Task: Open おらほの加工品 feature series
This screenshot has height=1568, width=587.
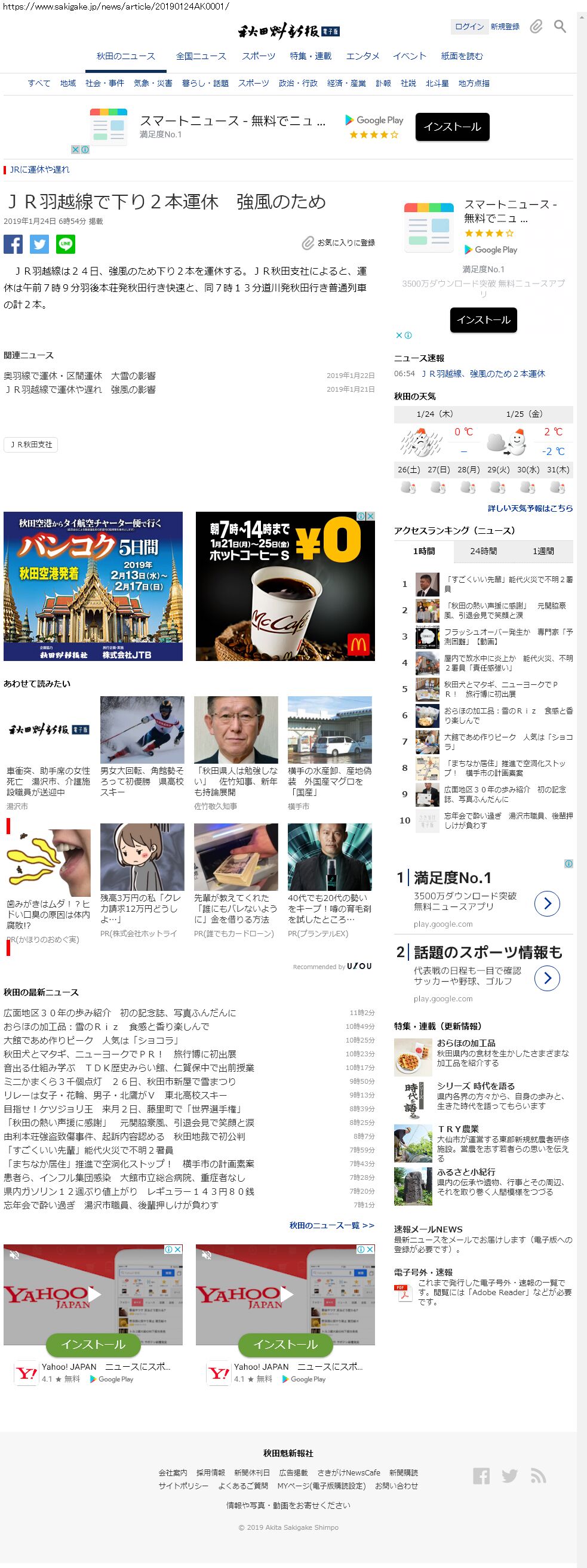Action: (x=466, y=1043)
